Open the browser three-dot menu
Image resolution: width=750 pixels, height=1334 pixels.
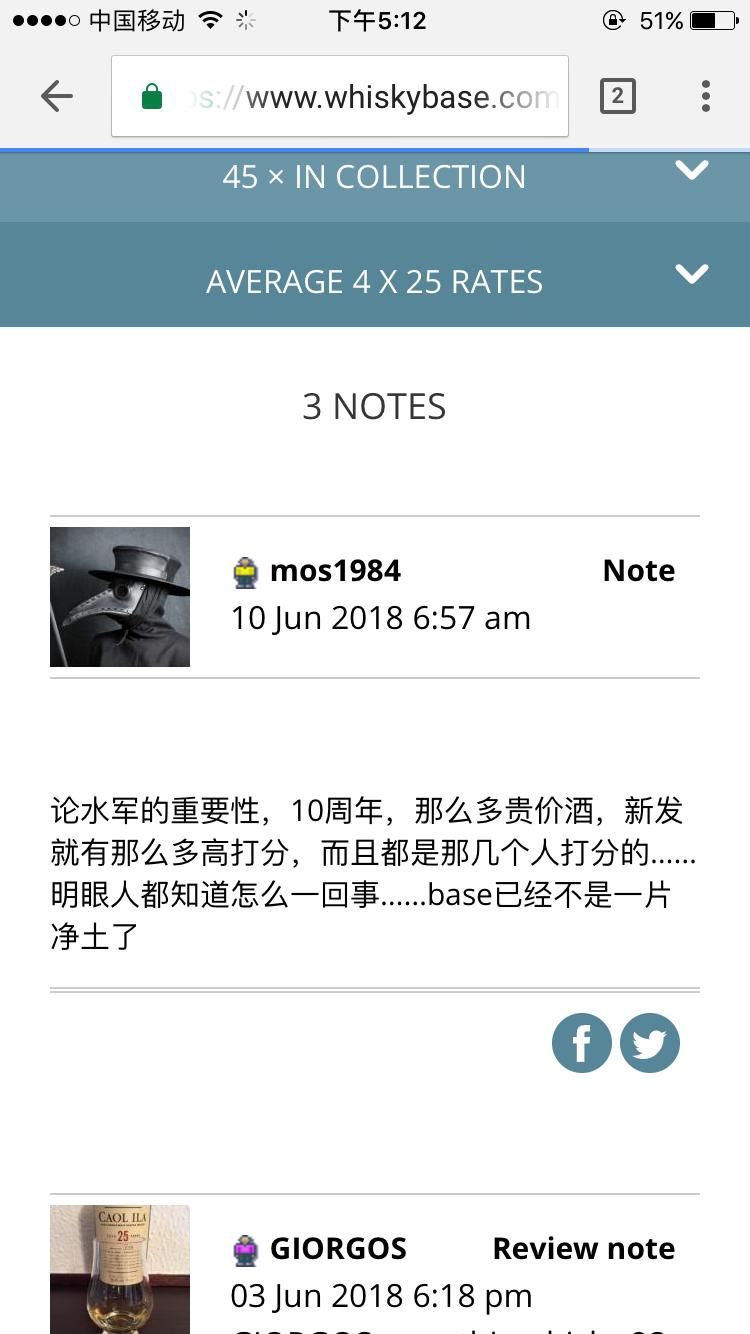pos(706,95)
